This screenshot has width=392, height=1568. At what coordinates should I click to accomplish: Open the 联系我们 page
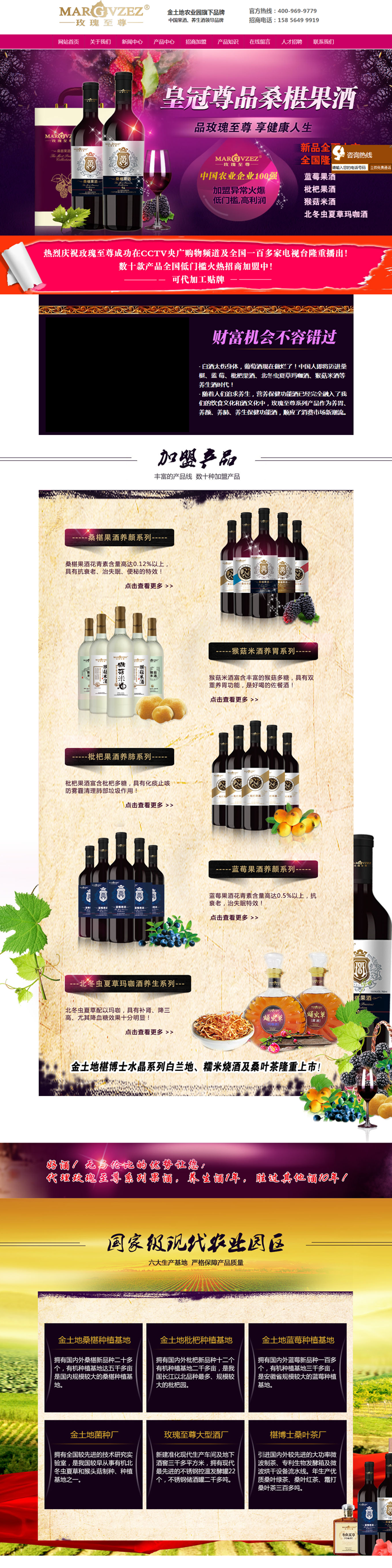pyautogui.click(x=323, y=42)
